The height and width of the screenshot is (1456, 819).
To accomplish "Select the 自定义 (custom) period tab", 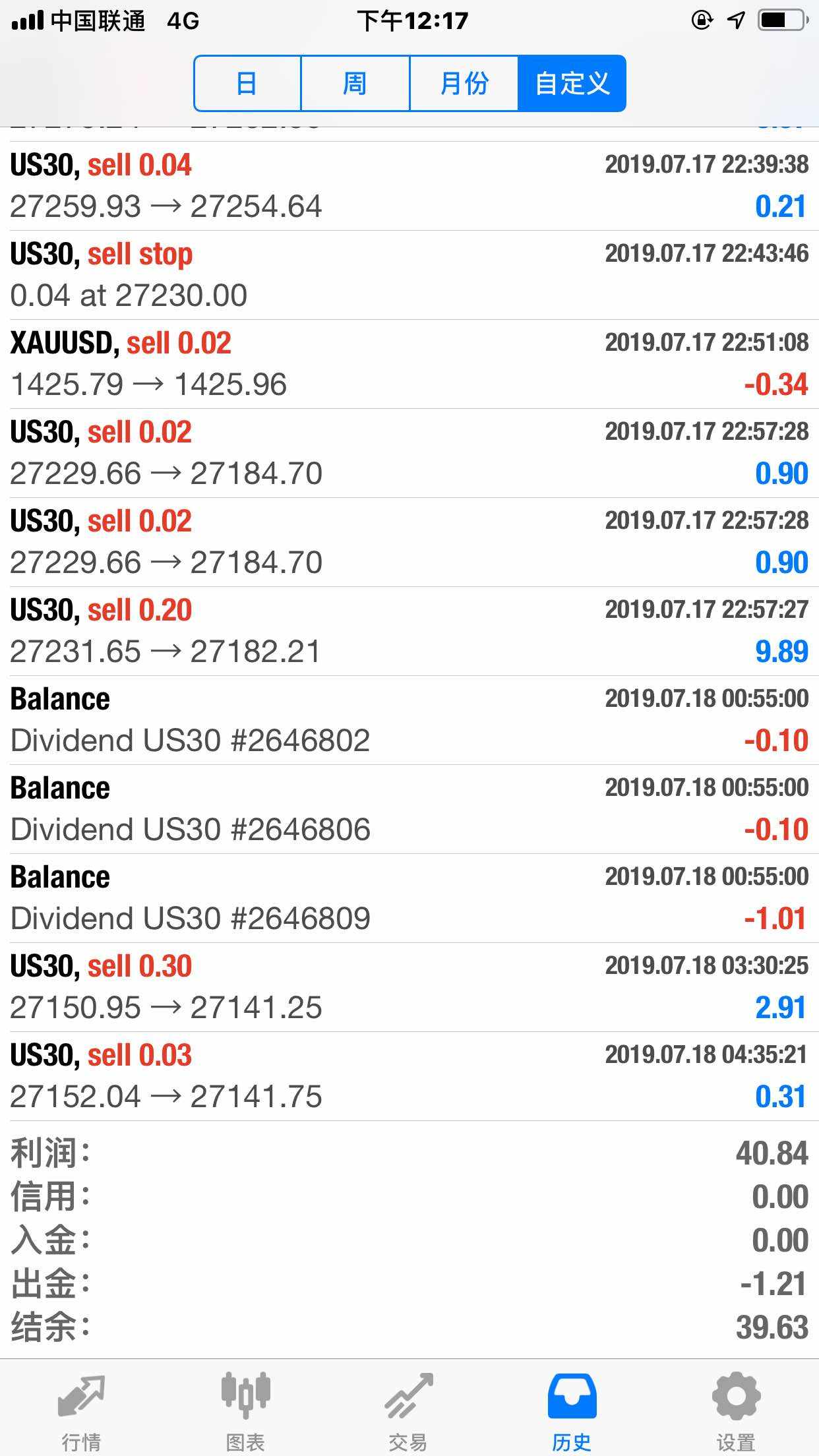I will [x=572, y=84].
